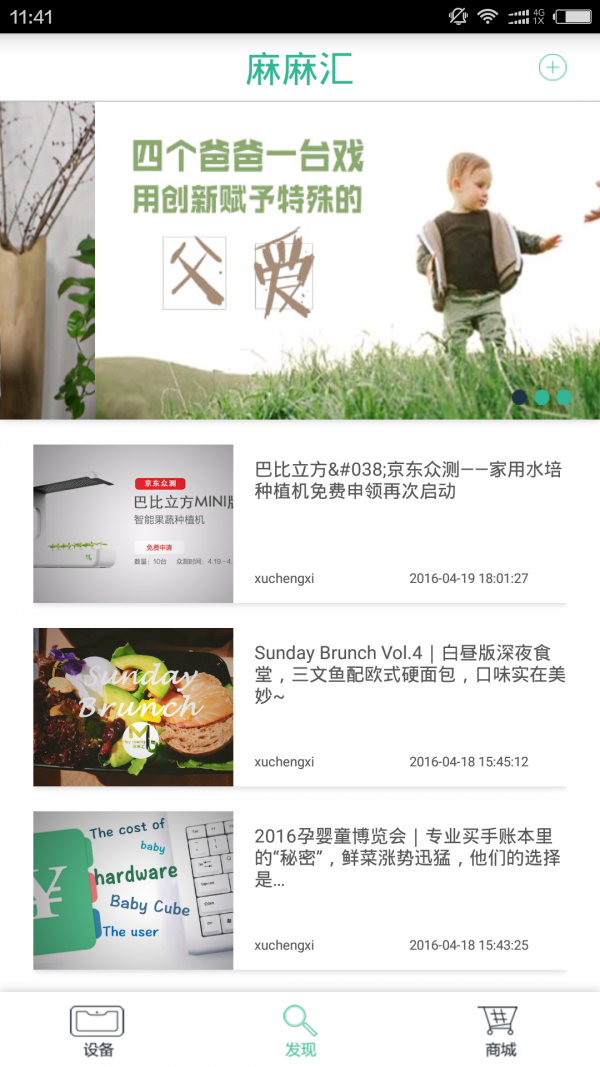
Task: Switch to the 设备 tab
Action: (98, 1030)
